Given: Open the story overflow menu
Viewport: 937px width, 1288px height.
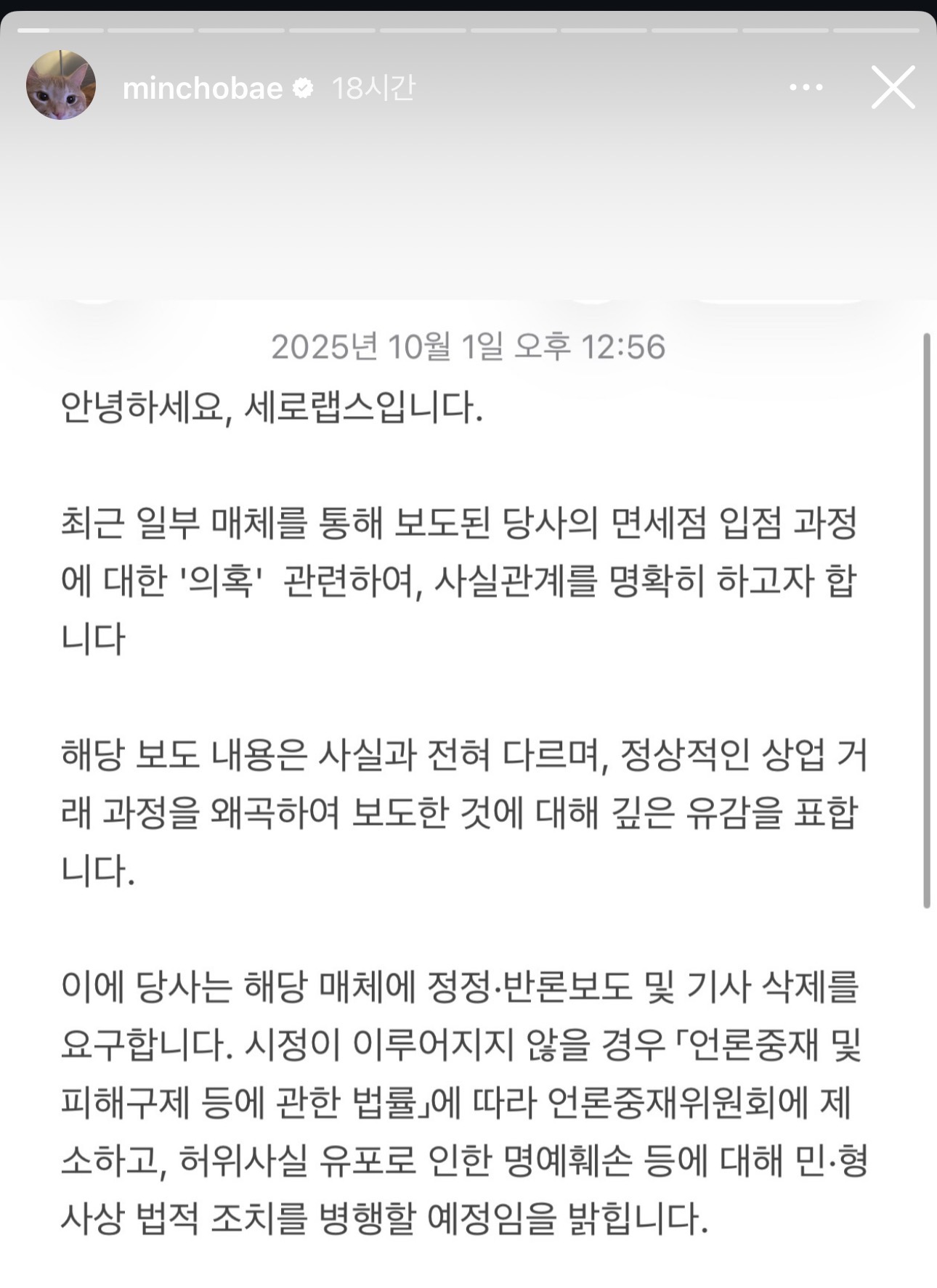Looking at the screenshot, I should tap(806, 87).
